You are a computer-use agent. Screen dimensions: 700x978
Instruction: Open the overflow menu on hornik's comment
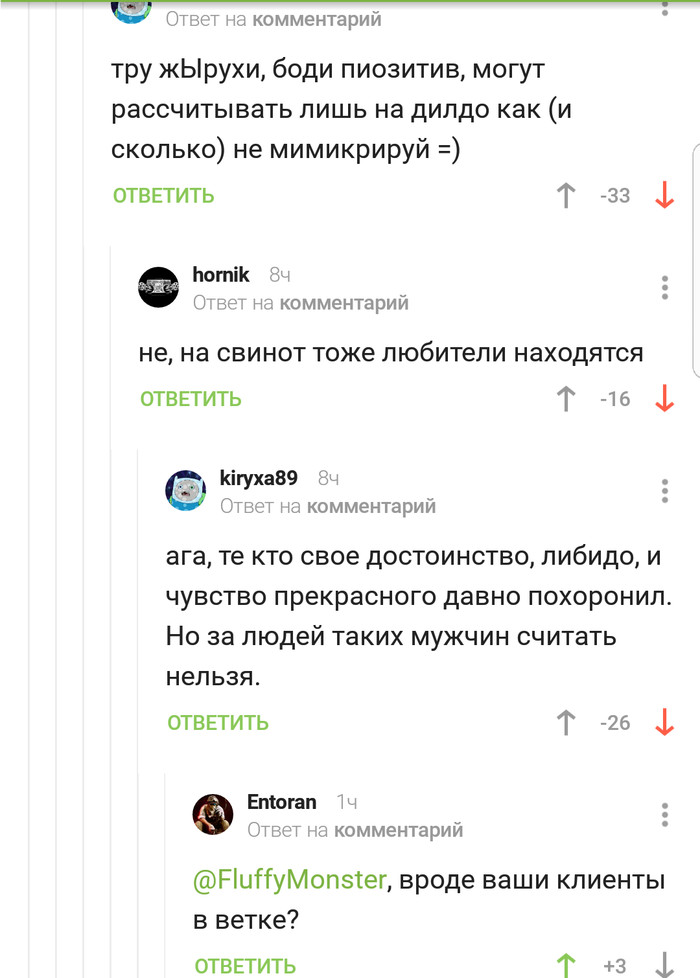[x=664, y=288]
